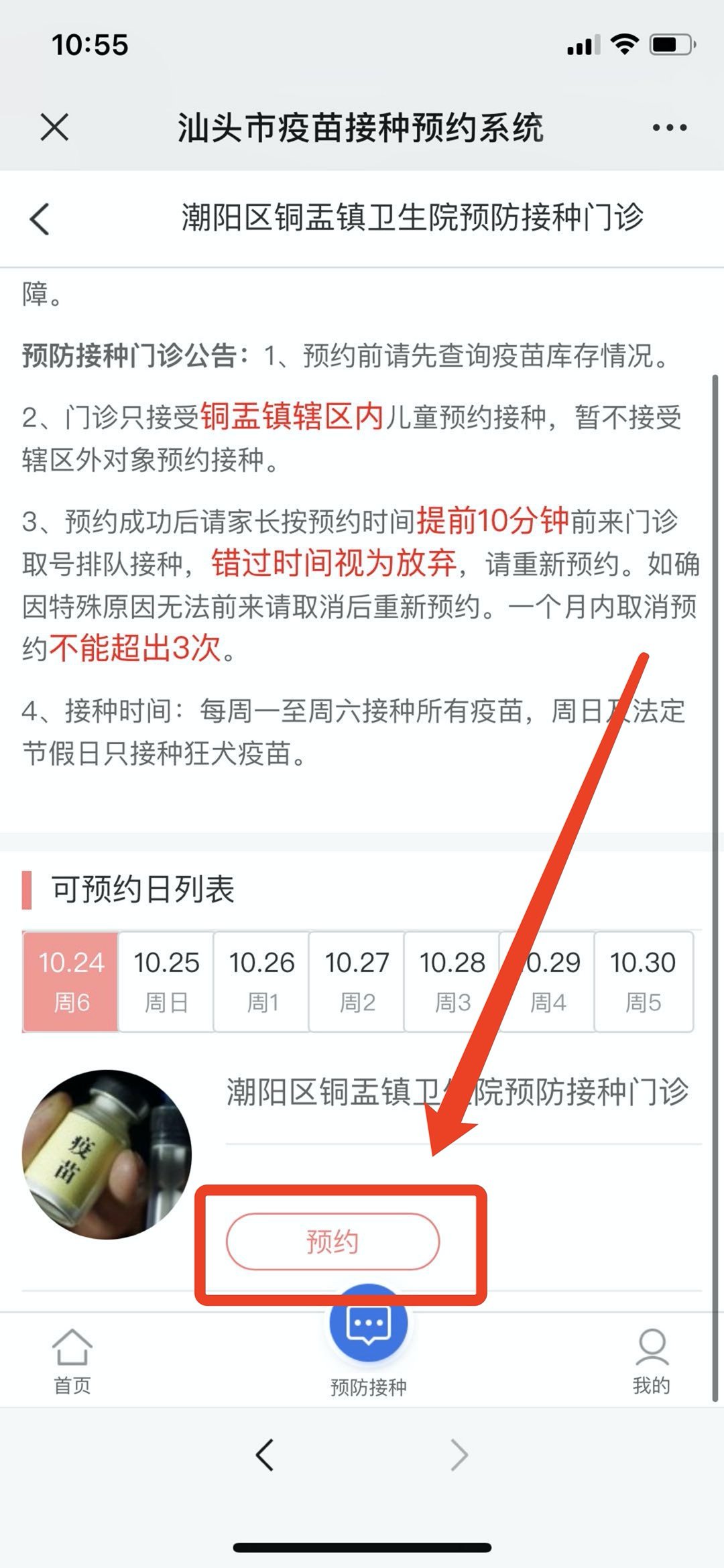
Task: Choose the 10.26 周1 date
Action: click(x=261, y=981)
